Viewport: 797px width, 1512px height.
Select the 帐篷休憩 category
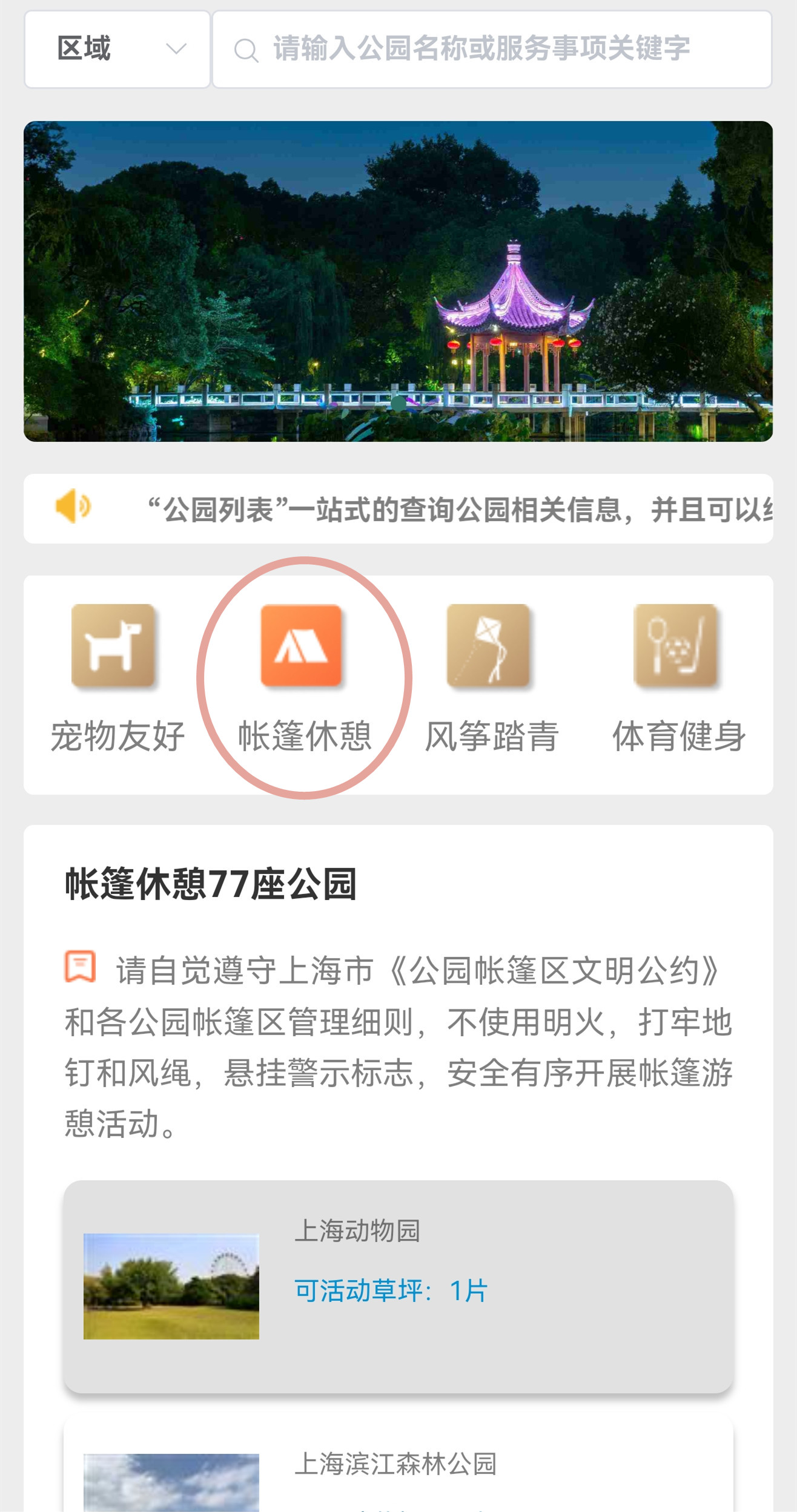304,679
